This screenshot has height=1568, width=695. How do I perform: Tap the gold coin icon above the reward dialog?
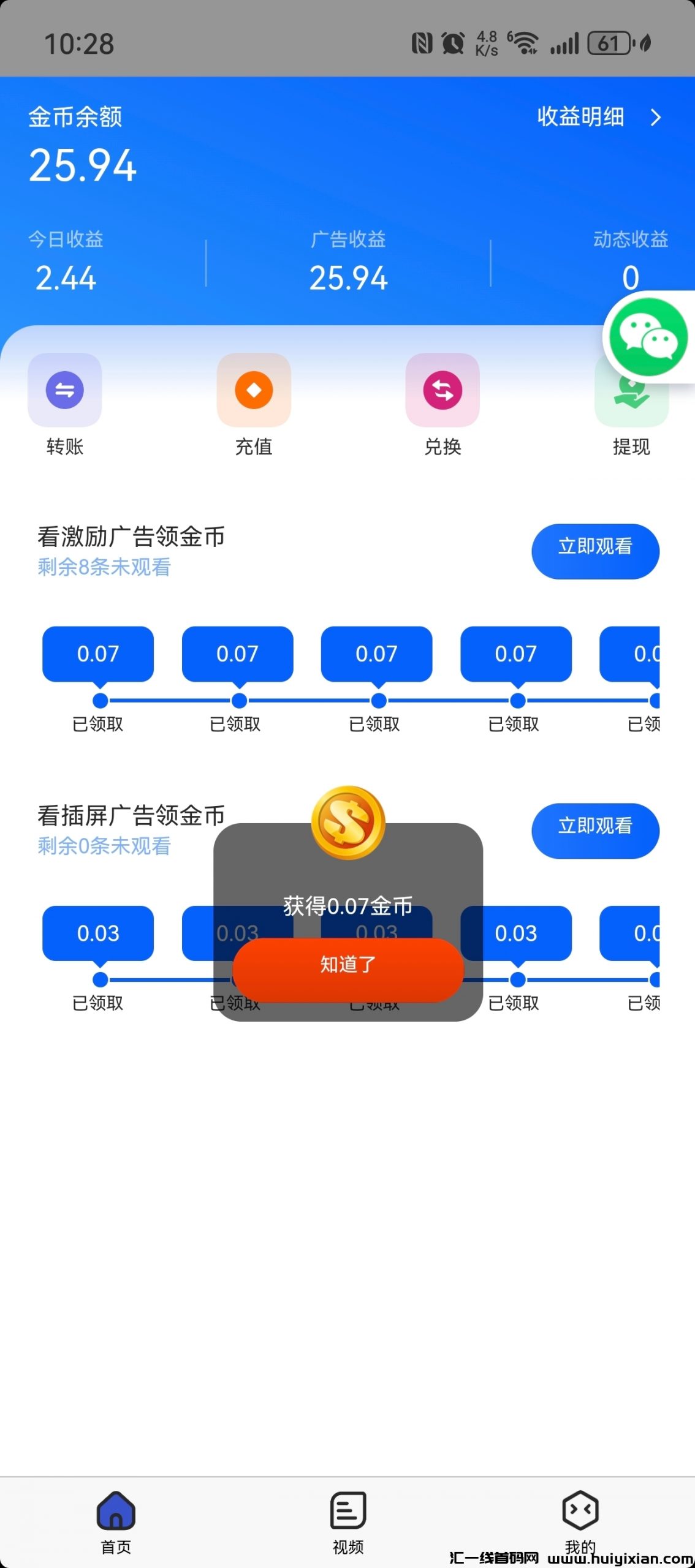pos(347,823)
